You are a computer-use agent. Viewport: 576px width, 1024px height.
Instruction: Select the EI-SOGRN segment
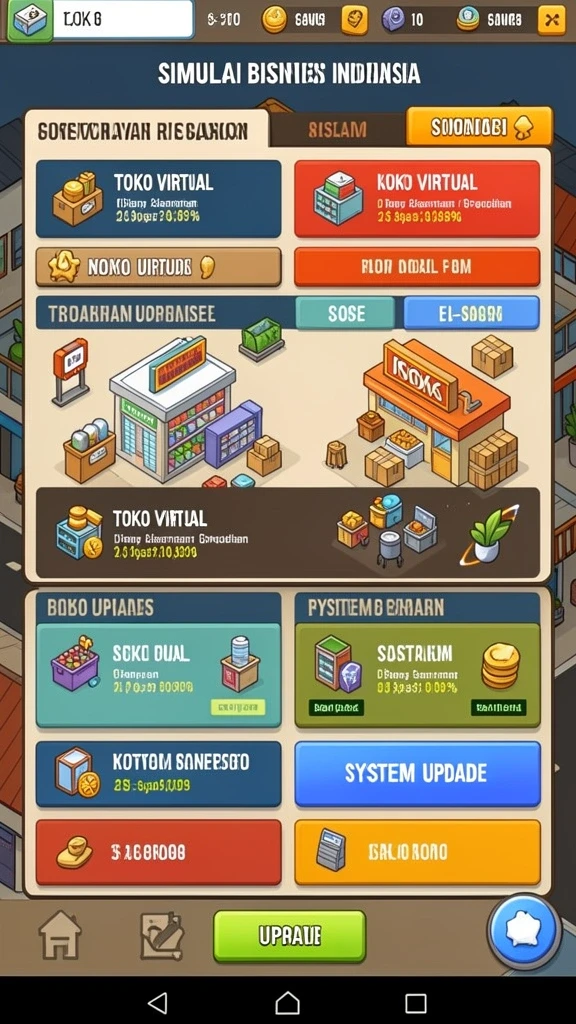click(x=472, y=313)
